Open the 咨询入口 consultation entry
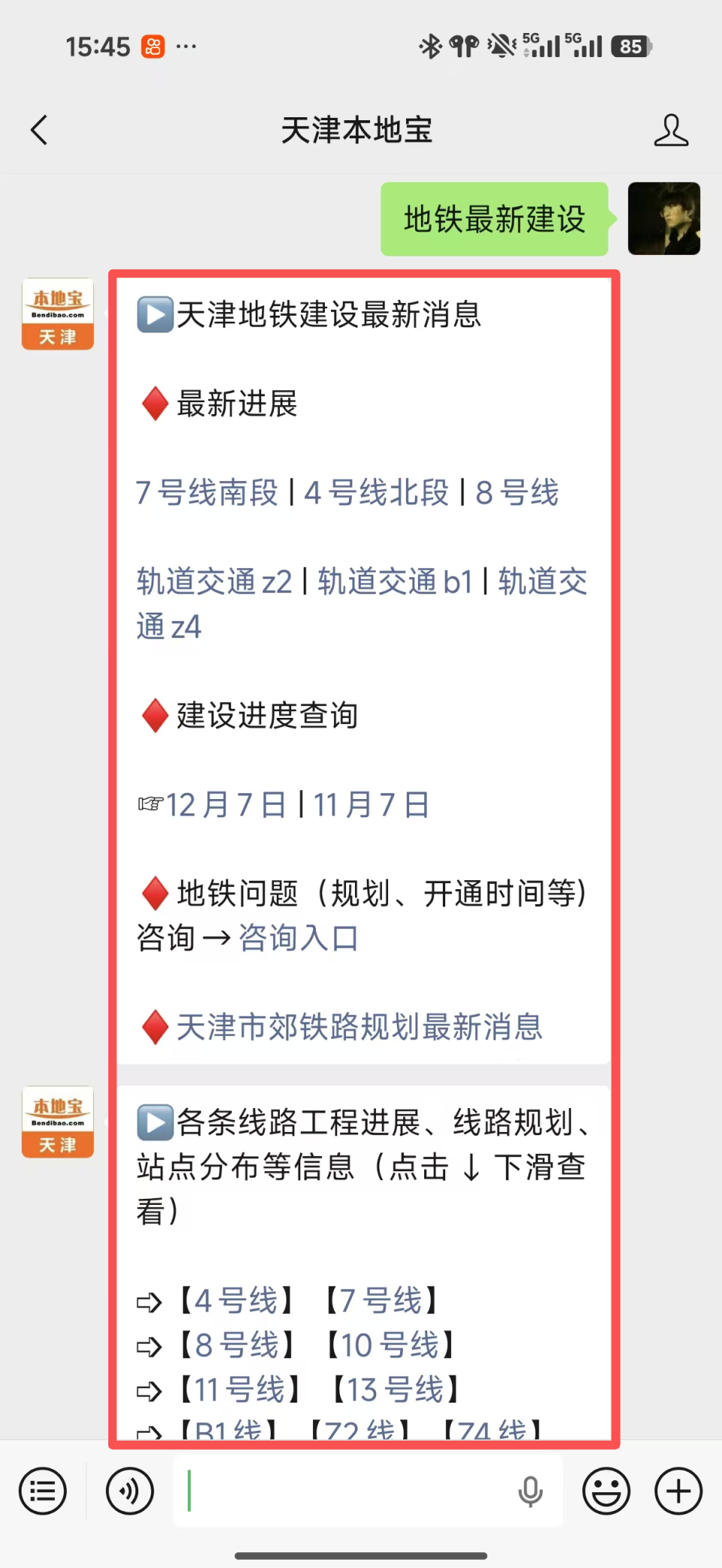Viewport: 722px width, 1568px height. coord(298,937)
